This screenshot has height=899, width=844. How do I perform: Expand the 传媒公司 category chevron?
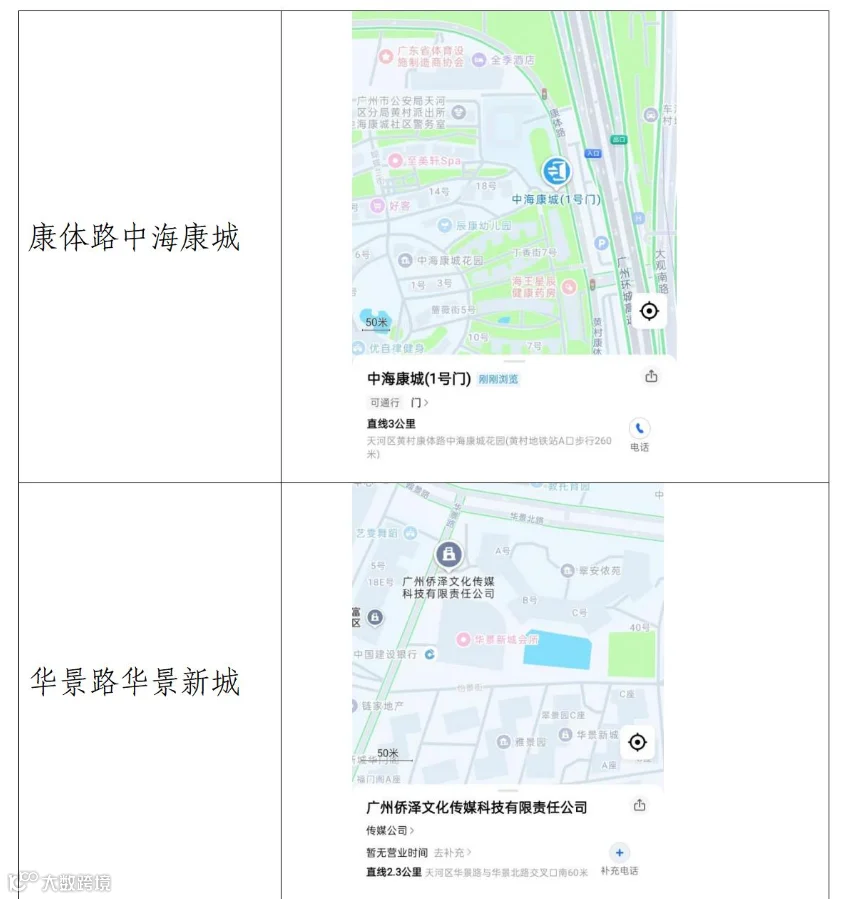(x=411, y=829)
